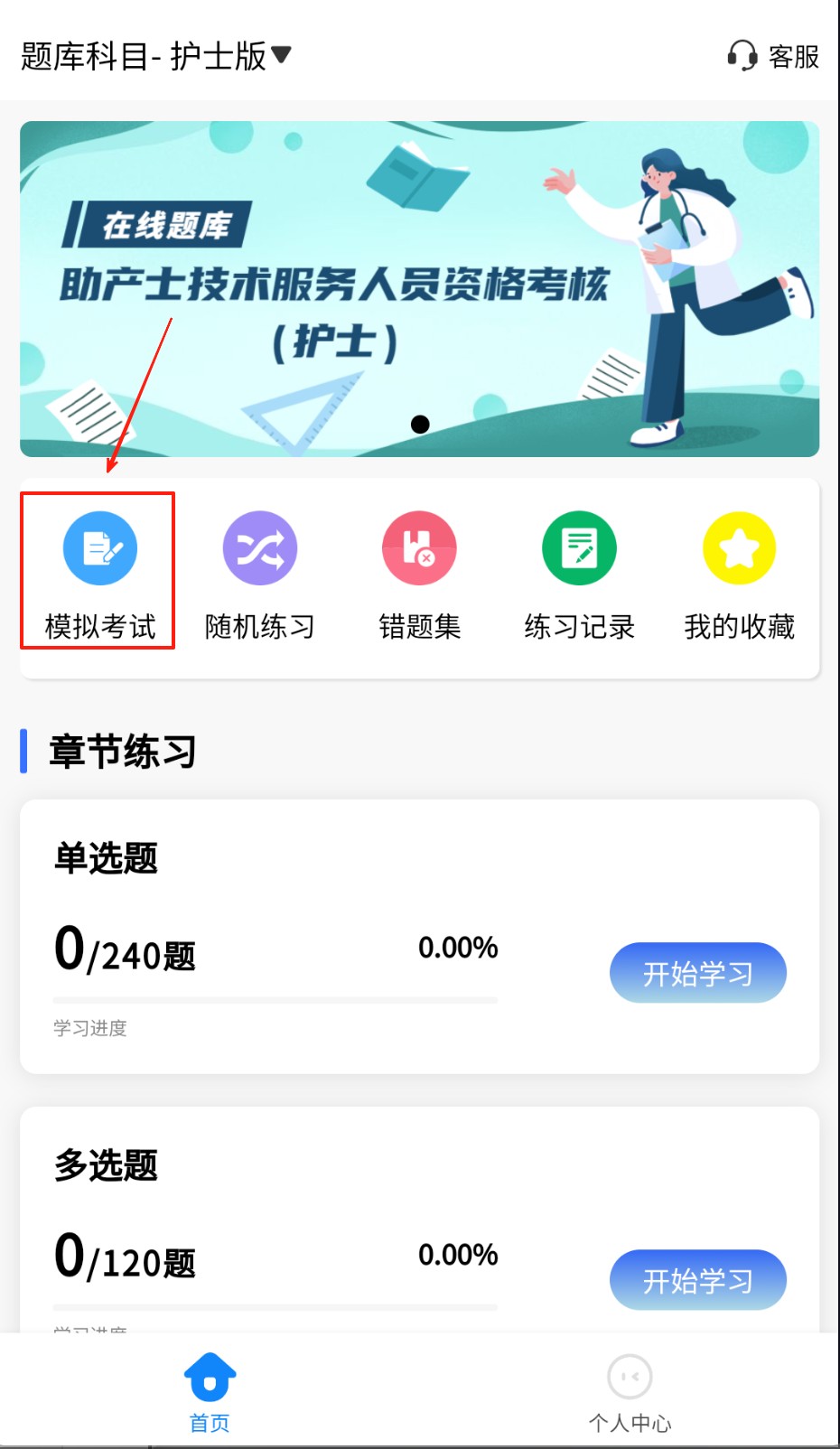This screenshot has width=840, height=1449.
Task: Contact 客服 customer service
Action: (773, 56)
